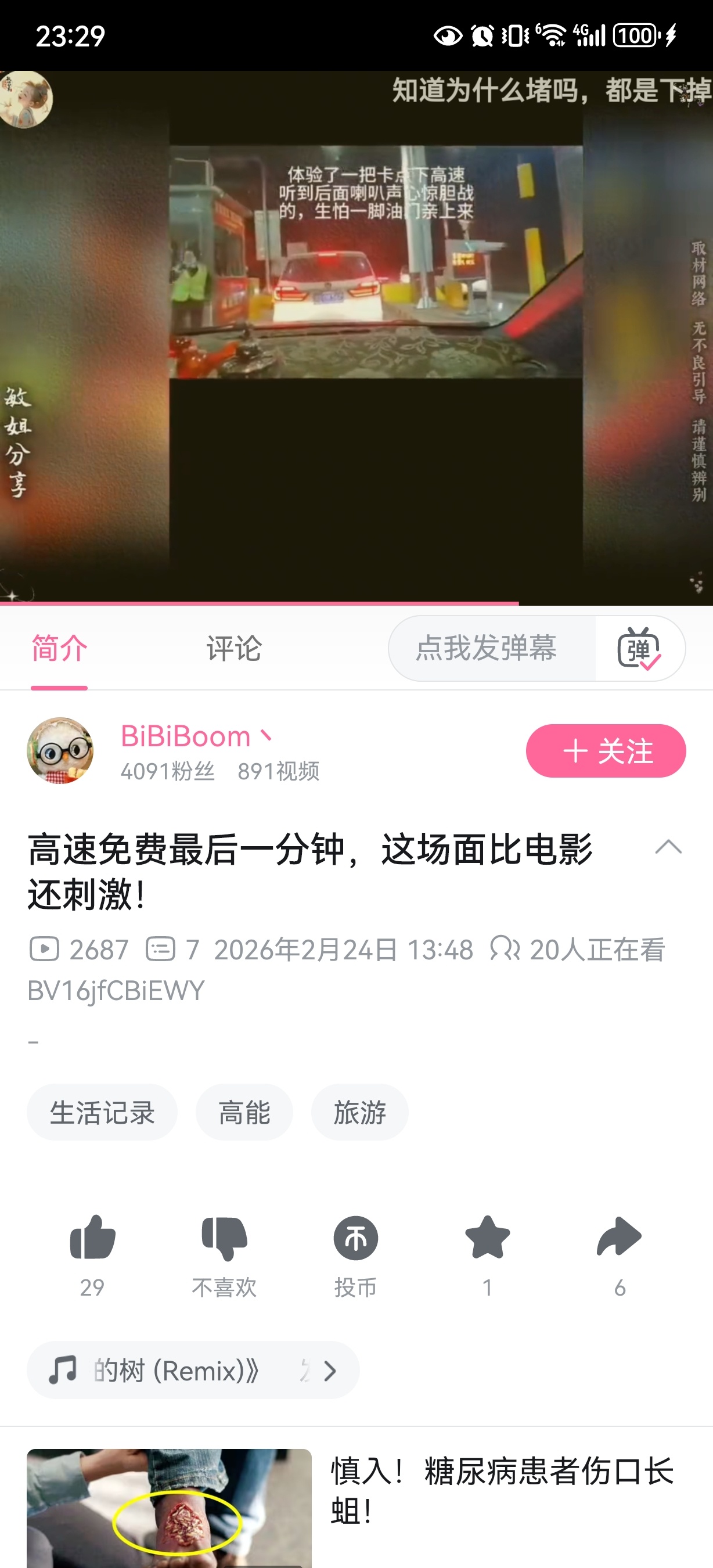Screen dimensions: 713x1568
Task: Open the 旅游 tag chip
Action: point(359,1112)
